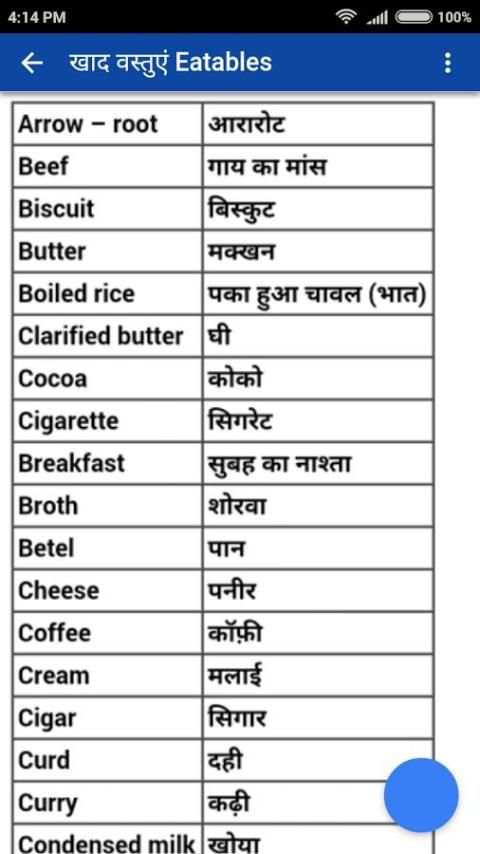Screen dimensions: 480x854
Task: Open the three-dot overflow menu
Action: tap(447, 63)
